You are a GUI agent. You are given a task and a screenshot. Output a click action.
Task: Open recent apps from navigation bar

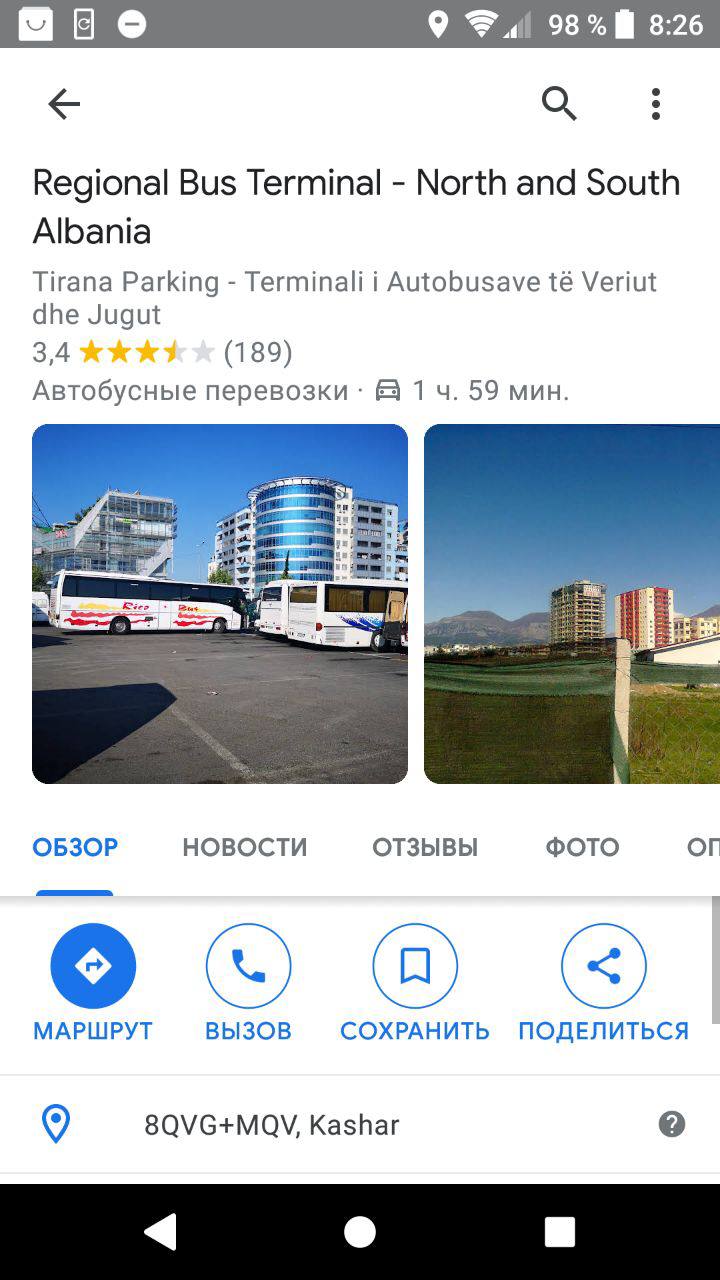click(559, 1232)
